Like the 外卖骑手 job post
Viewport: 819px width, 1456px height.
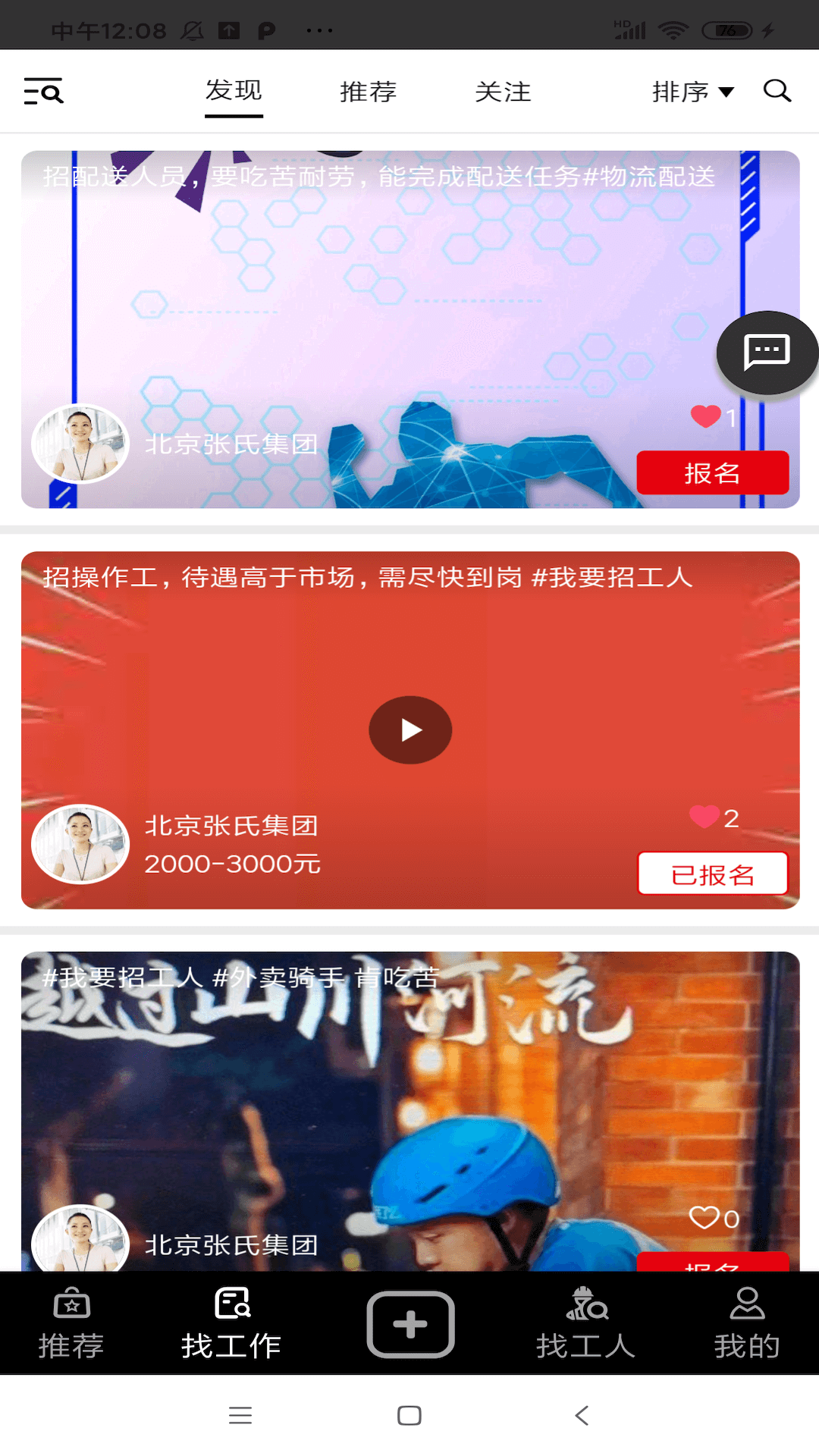coord(704,1217)
